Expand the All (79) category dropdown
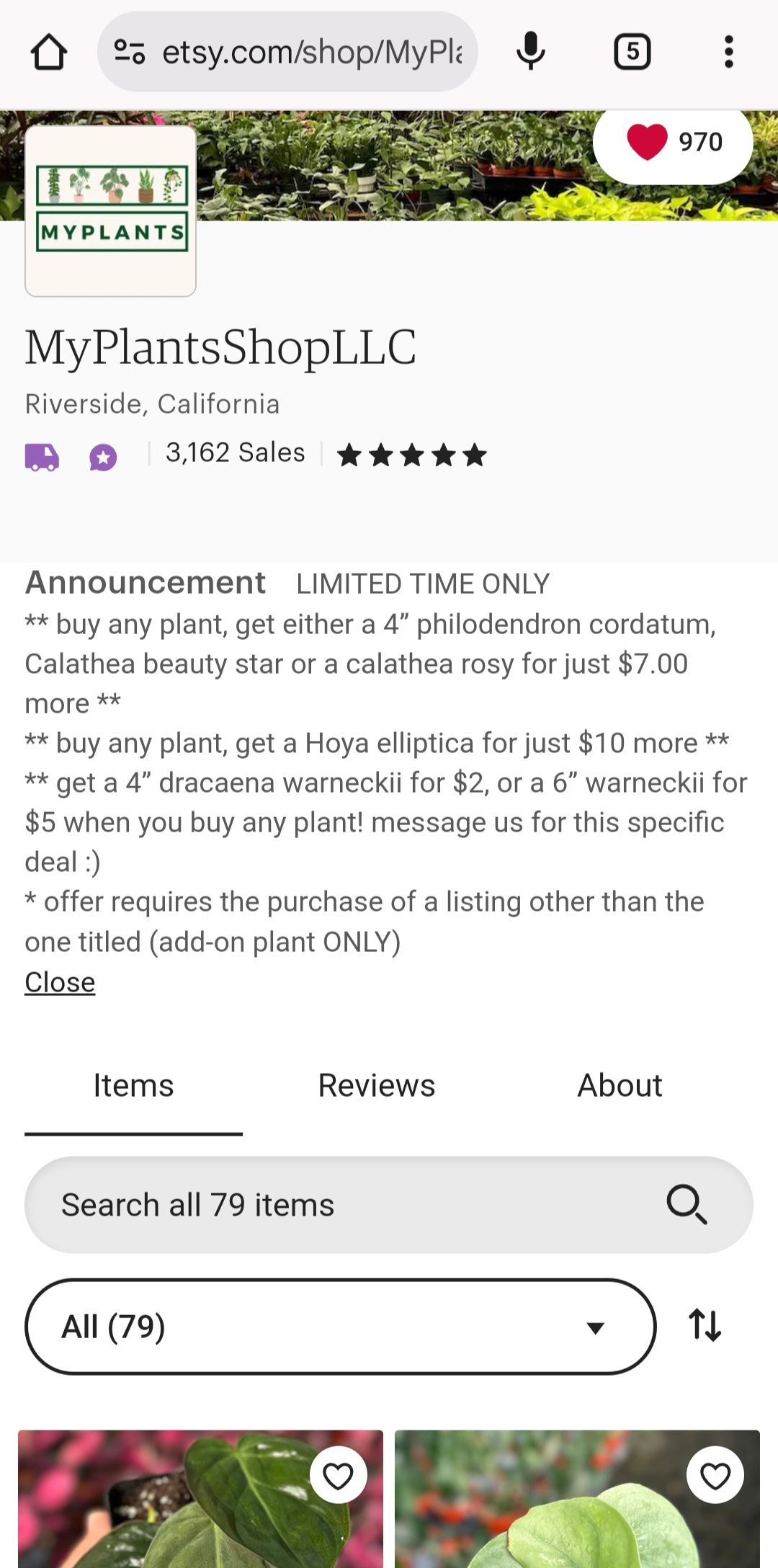The image size is (778, 1568). pos(340,1327)
